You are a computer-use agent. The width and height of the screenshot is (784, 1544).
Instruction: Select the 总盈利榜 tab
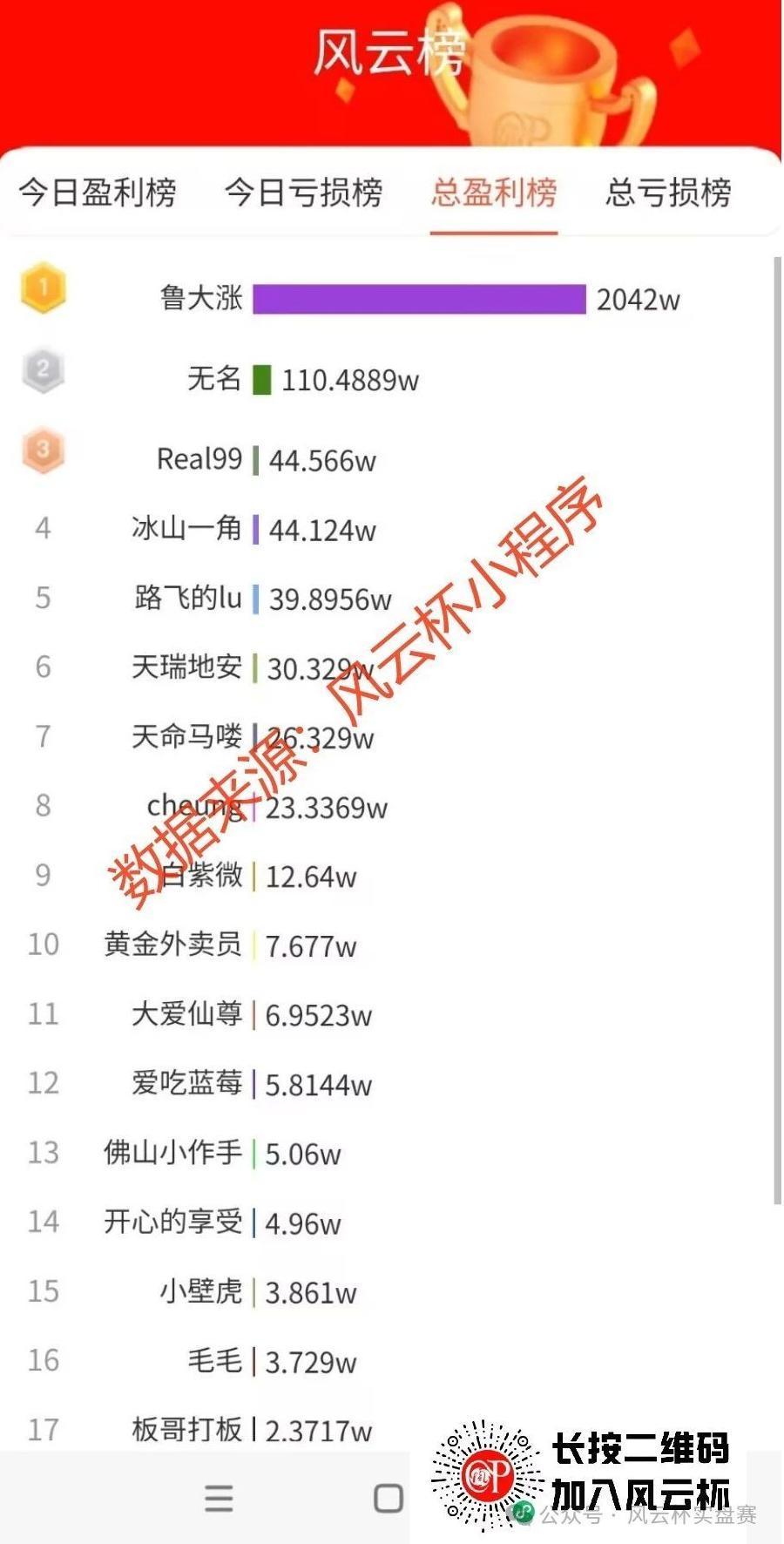tap(494, 193)
